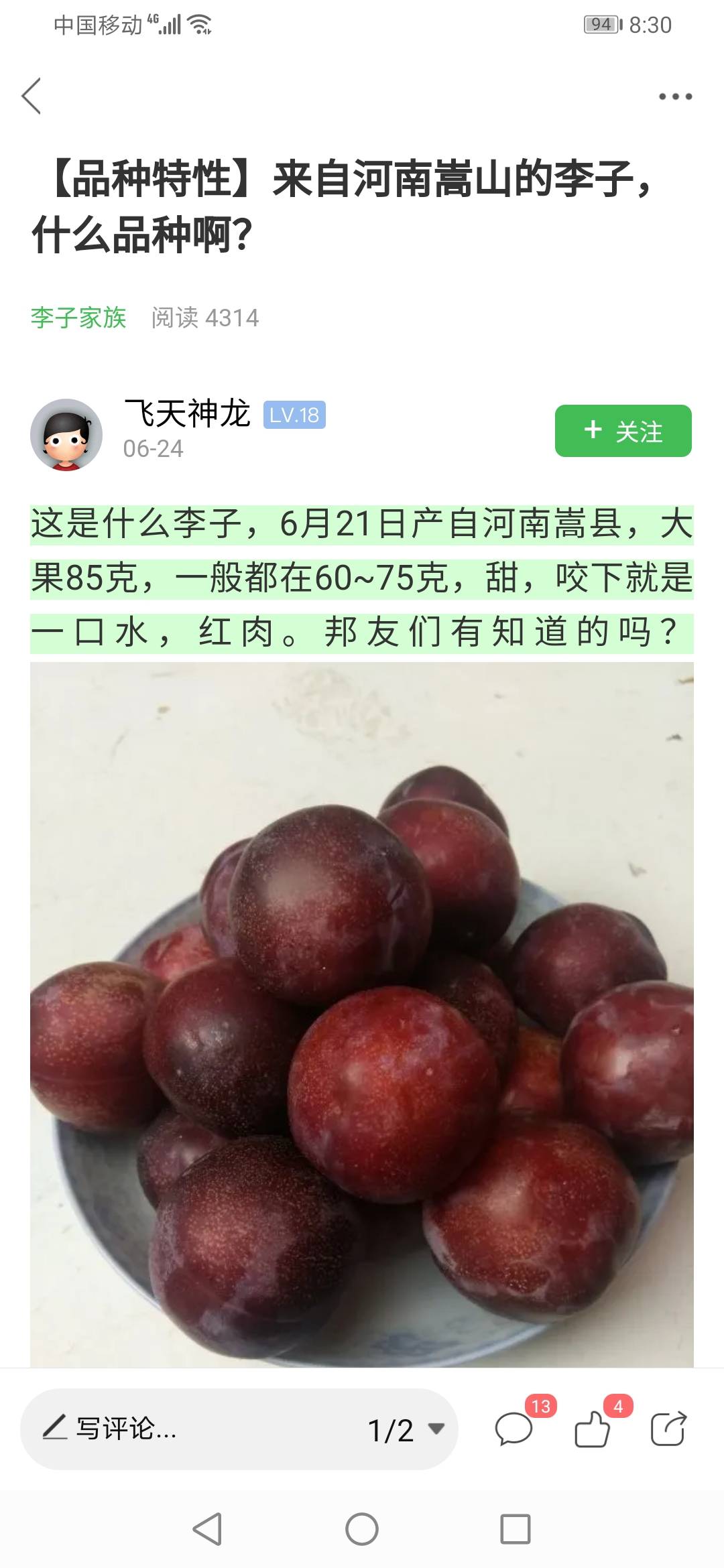Expand the 1/2 page selector

point(406,1429)
